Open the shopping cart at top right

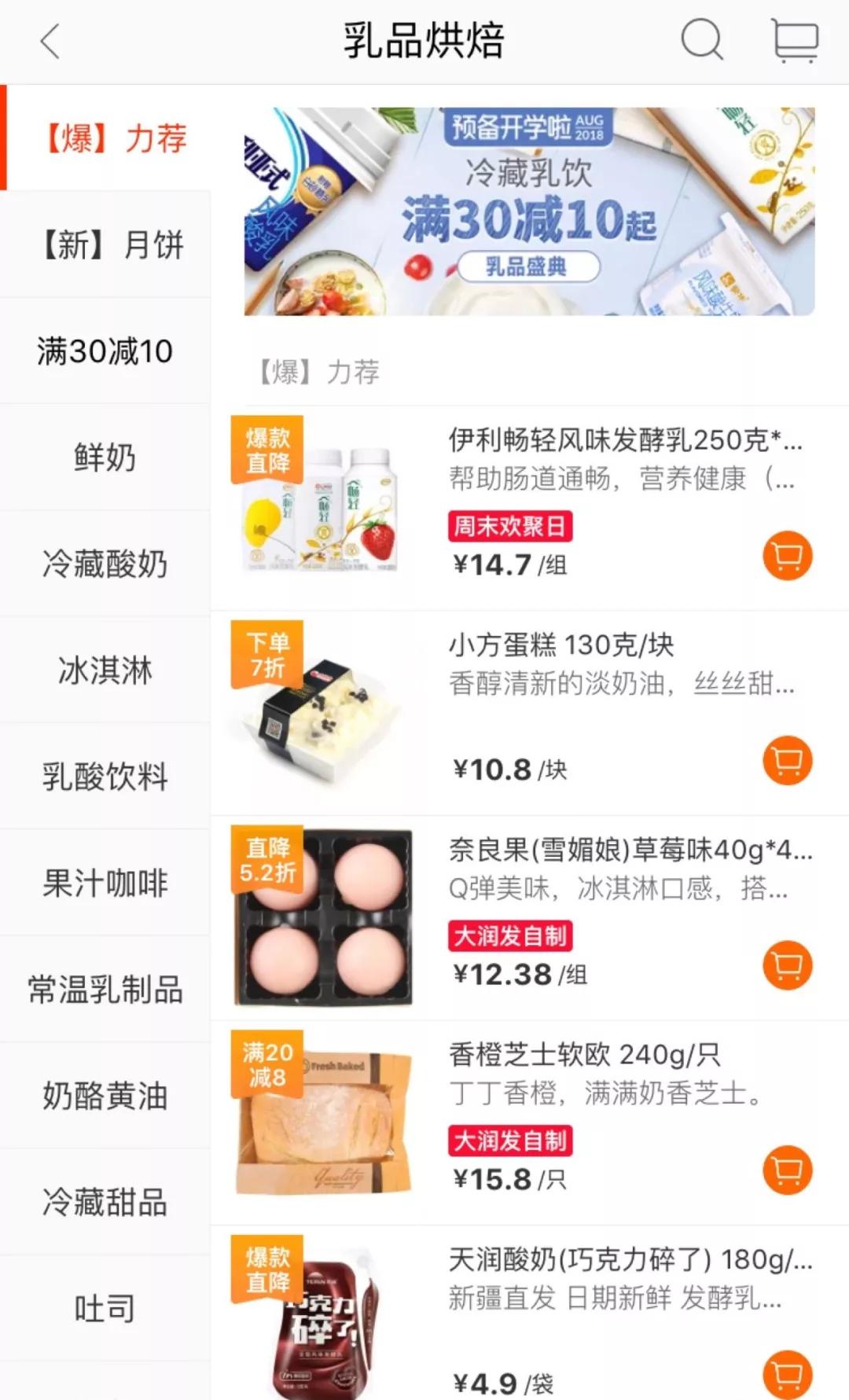tap(796, 41)
